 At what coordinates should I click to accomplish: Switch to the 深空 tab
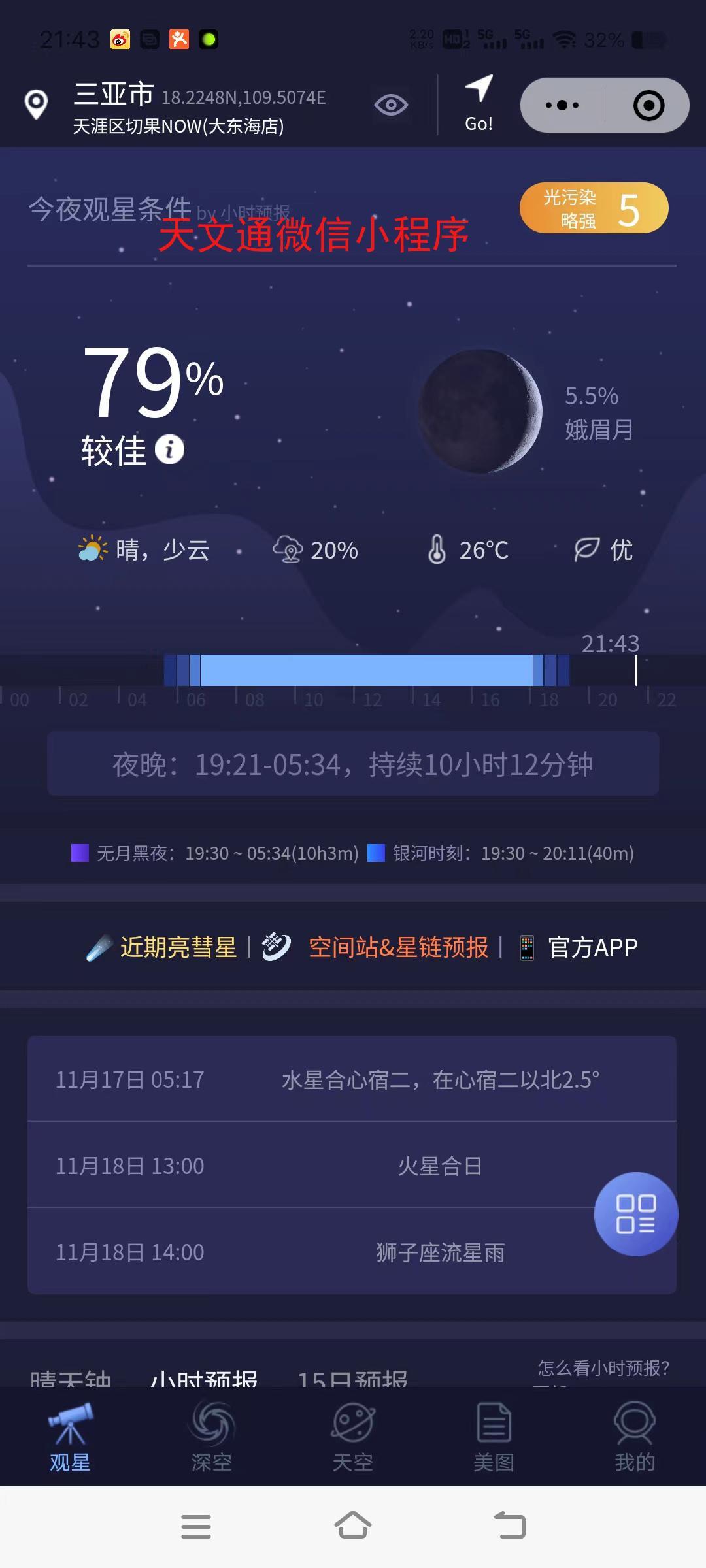211,1436
